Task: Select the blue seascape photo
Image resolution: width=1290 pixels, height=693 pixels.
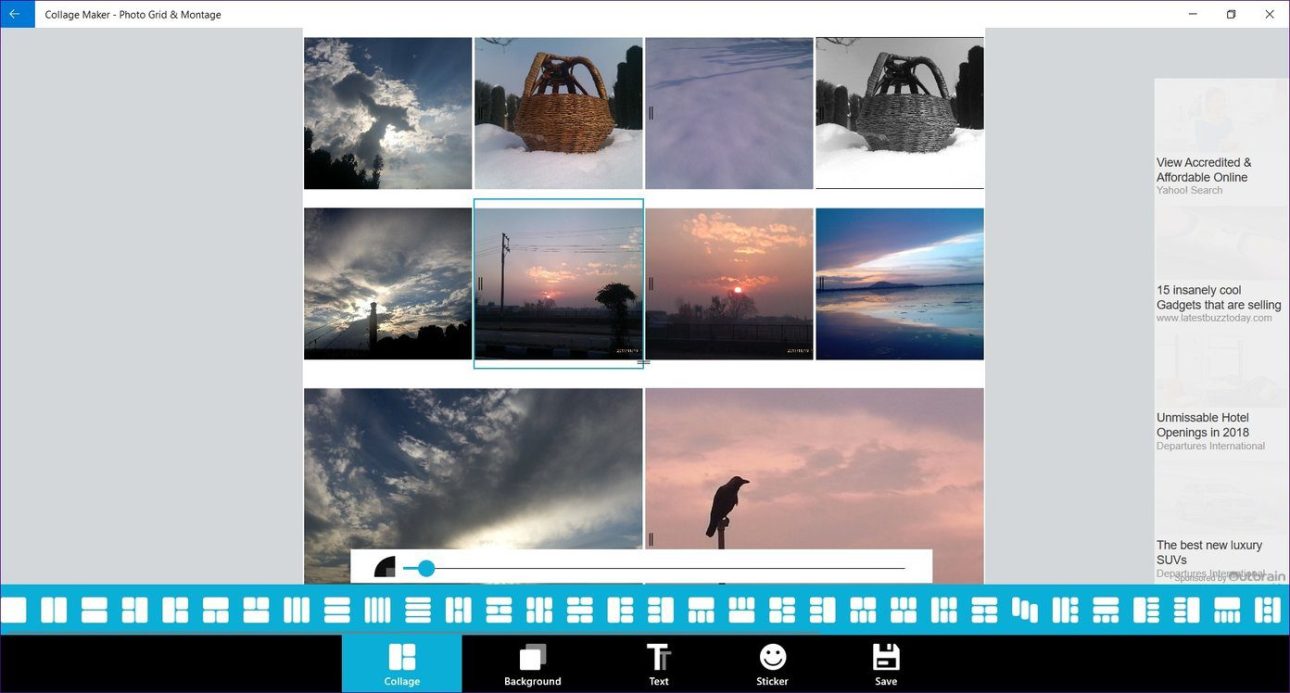Action: click(899, 284)
